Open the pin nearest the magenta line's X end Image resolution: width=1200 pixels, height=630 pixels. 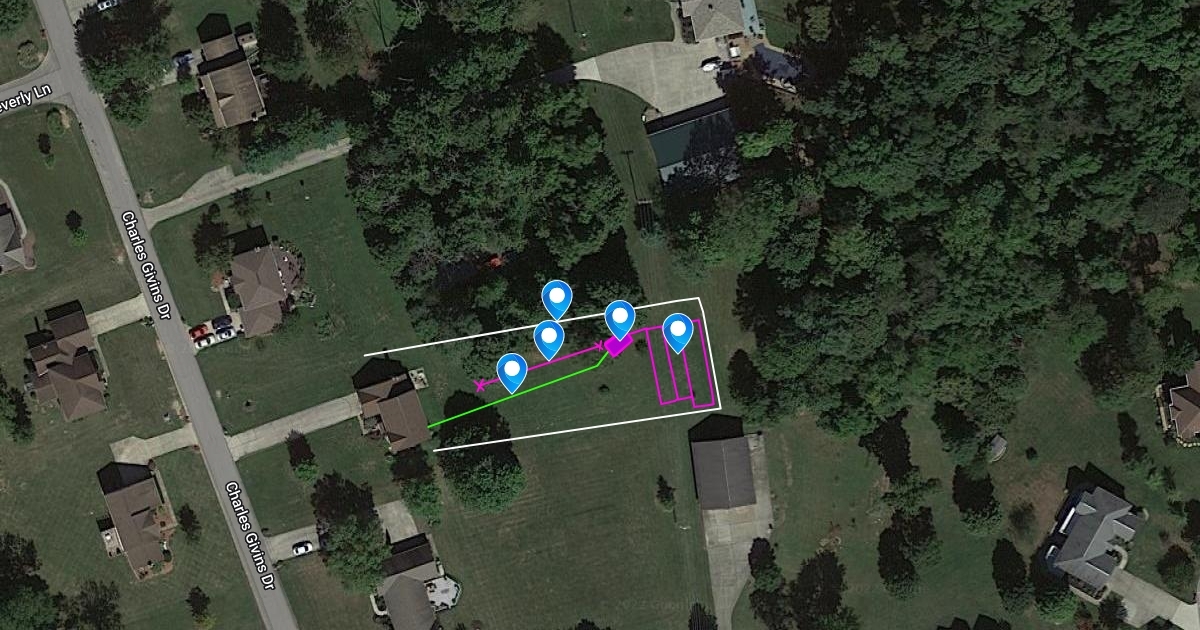tap(512, 371)
